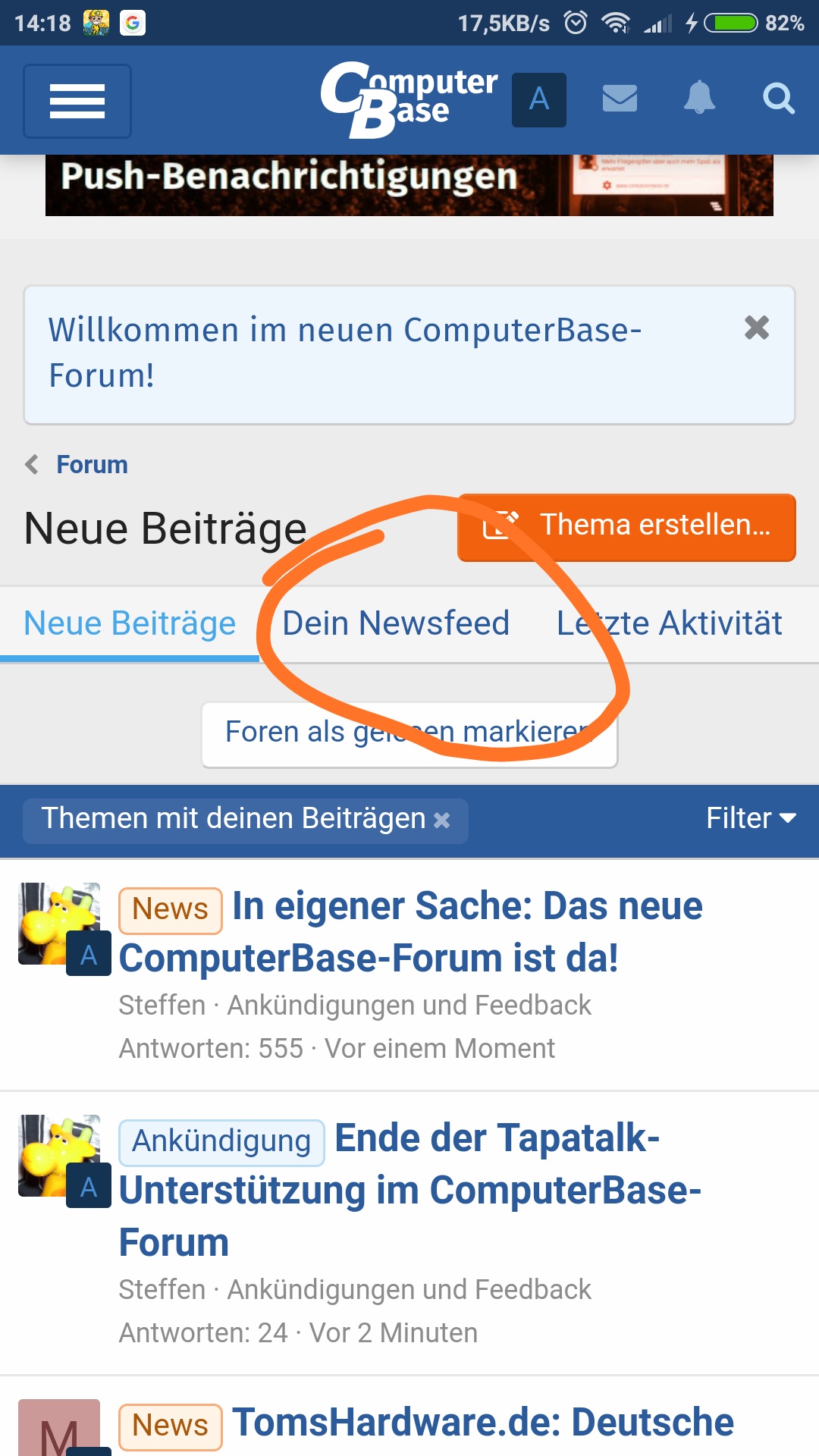
Task: Remove the Themen mit deinen Beiträgen filter
Action: [x=441, y=820]
